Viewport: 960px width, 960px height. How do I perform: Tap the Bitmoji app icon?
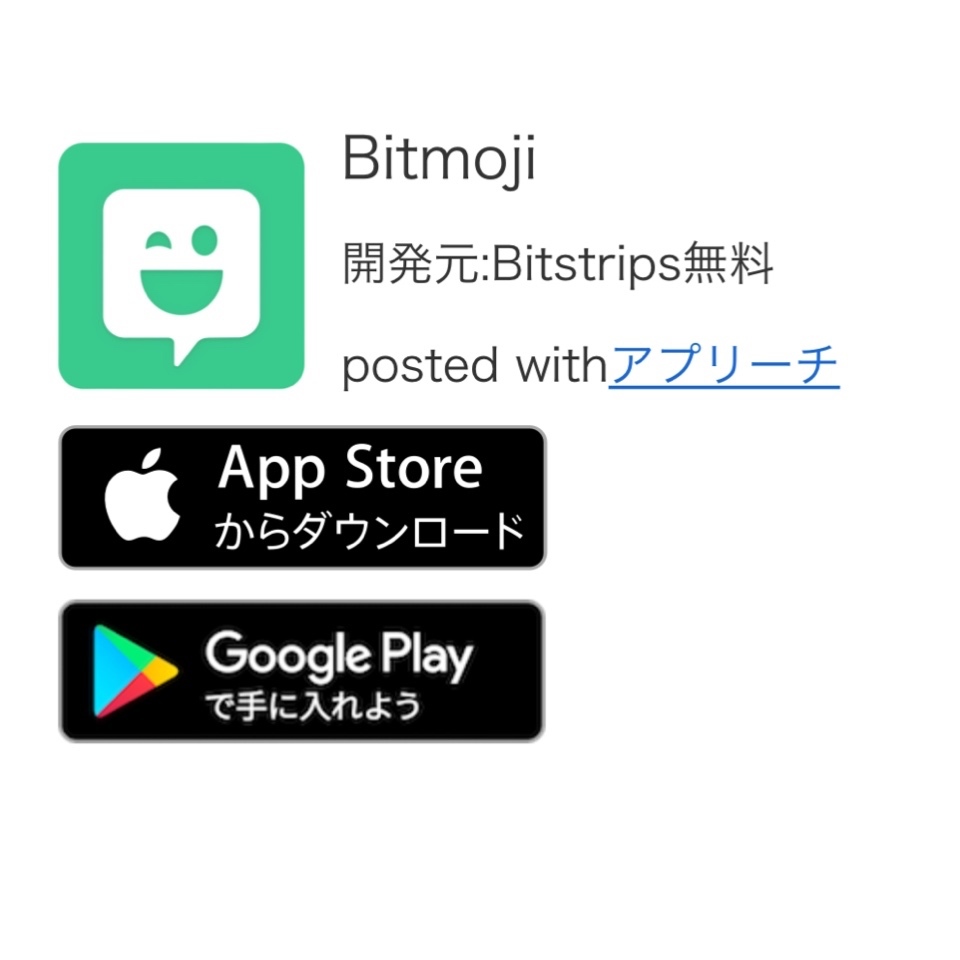(181, 266)
